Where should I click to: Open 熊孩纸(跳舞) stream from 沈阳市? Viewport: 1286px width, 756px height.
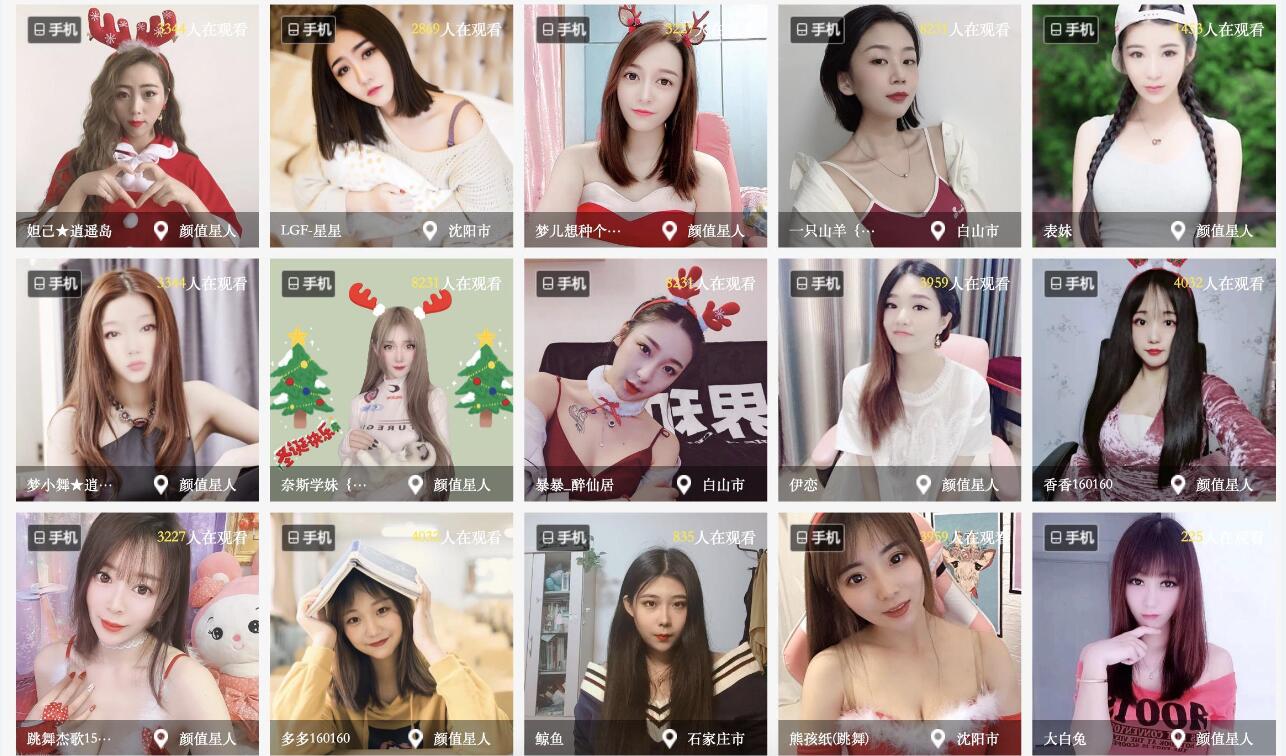coord(899,633)
